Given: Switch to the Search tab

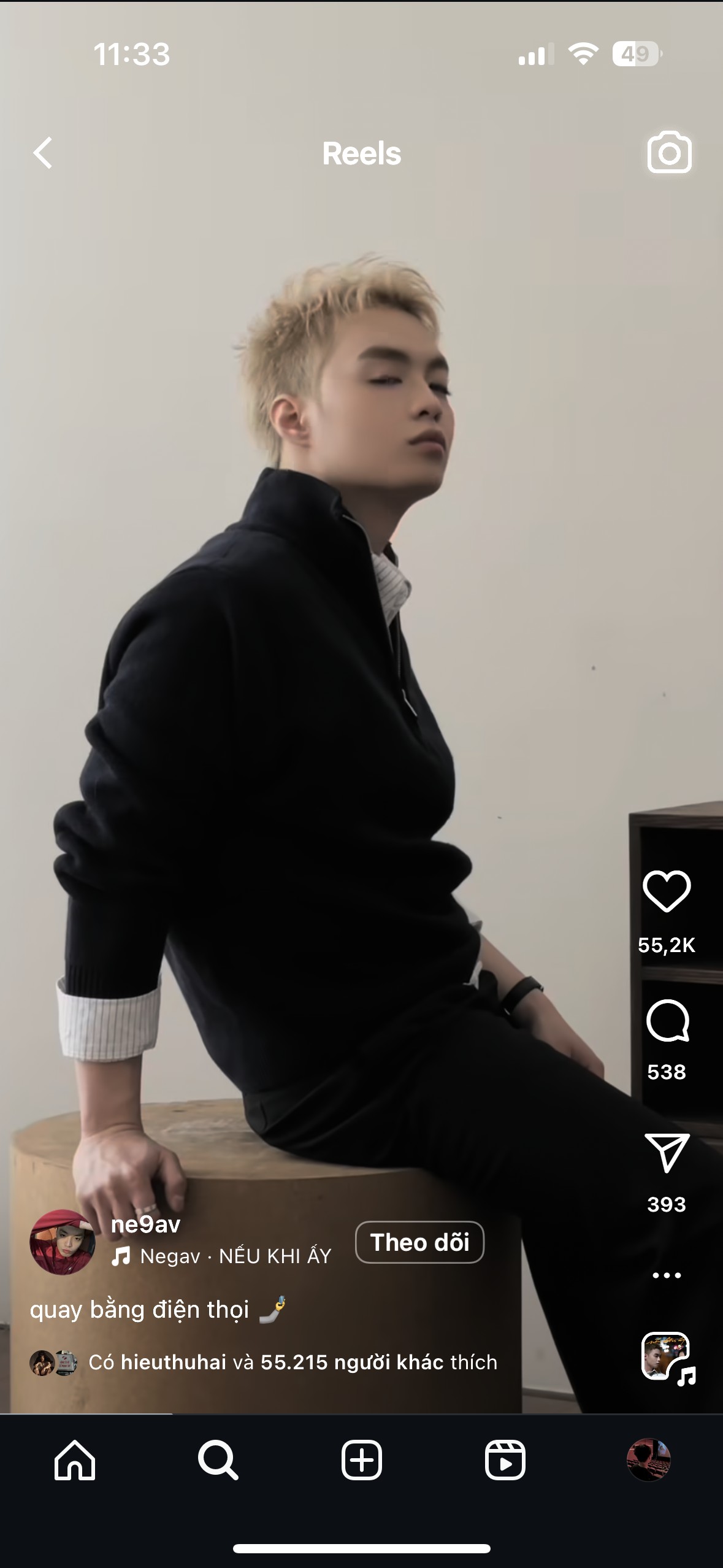Looking at the screenshot, I should point(218,1460).
